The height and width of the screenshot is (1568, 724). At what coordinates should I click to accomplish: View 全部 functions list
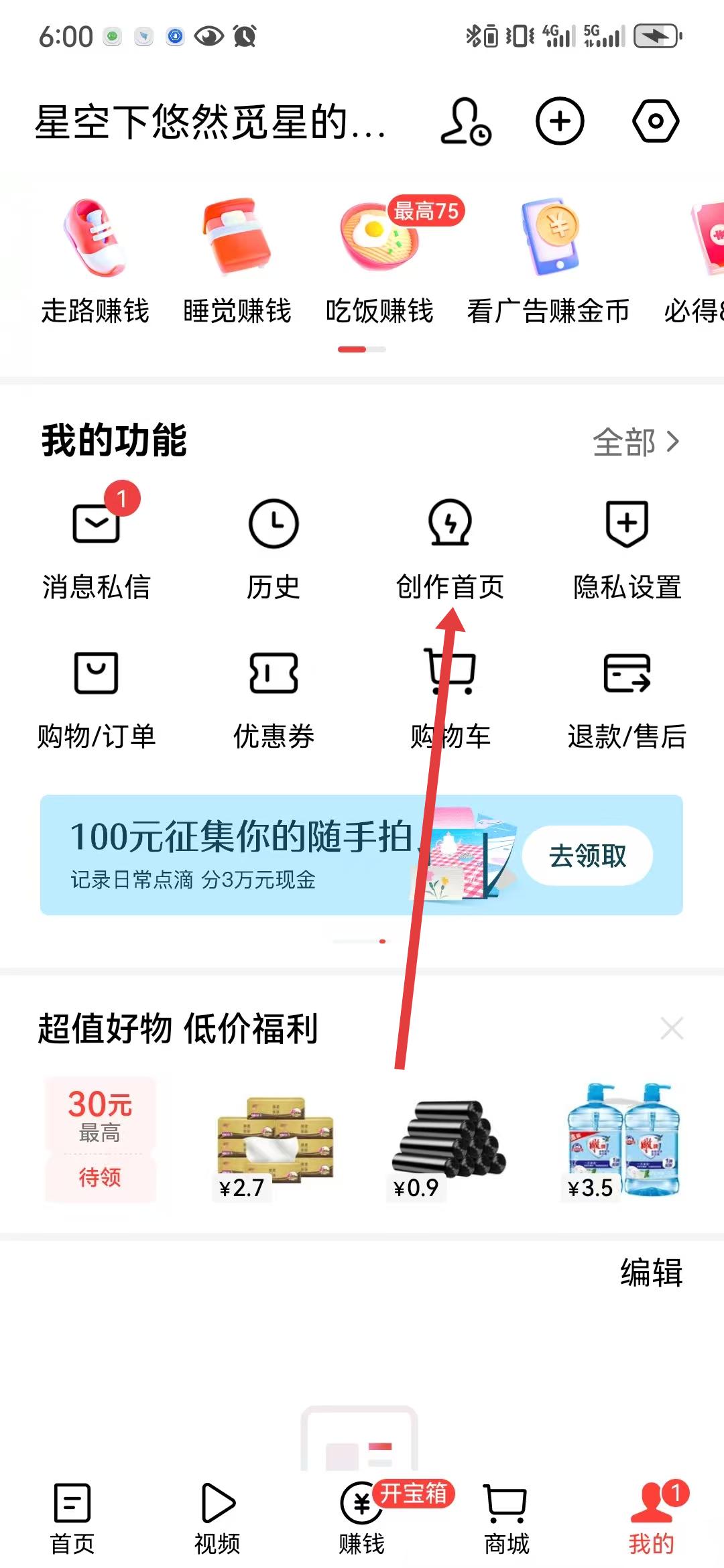[x=636, y=442]
